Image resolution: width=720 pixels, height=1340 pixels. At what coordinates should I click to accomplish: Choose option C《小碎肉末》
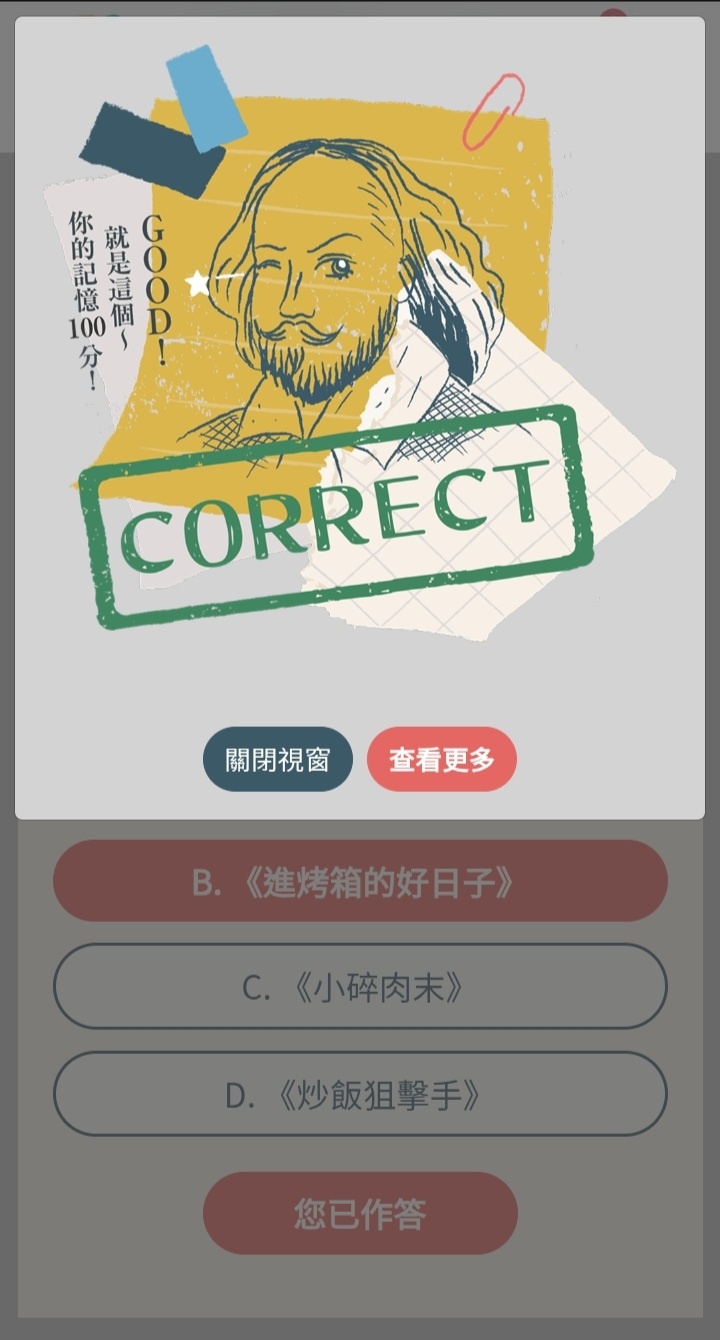click(x=360, y=987)
